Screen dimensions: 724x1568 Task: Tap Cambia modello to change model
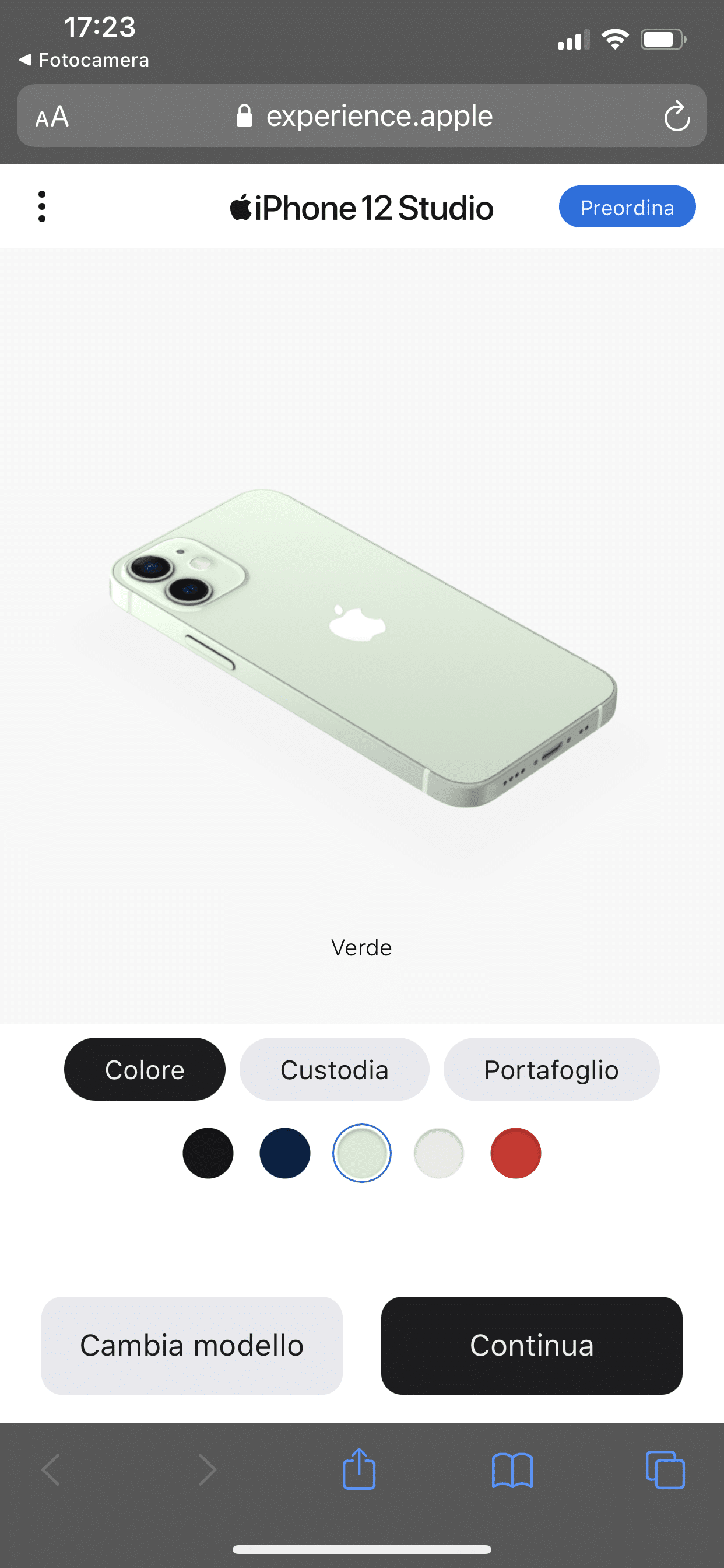pos(192,1345)
